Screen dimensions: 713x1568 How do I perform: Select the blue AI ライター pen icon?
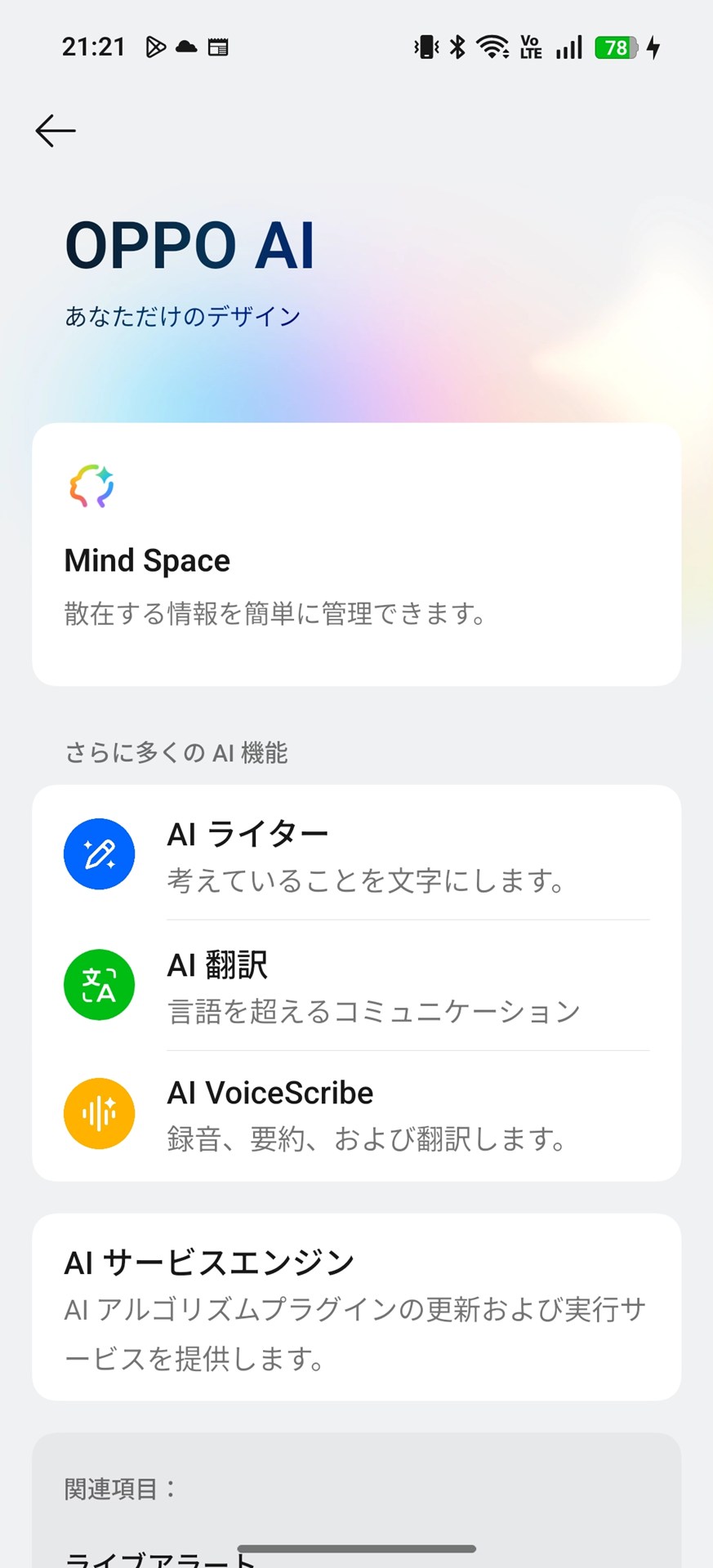(99, 853)
